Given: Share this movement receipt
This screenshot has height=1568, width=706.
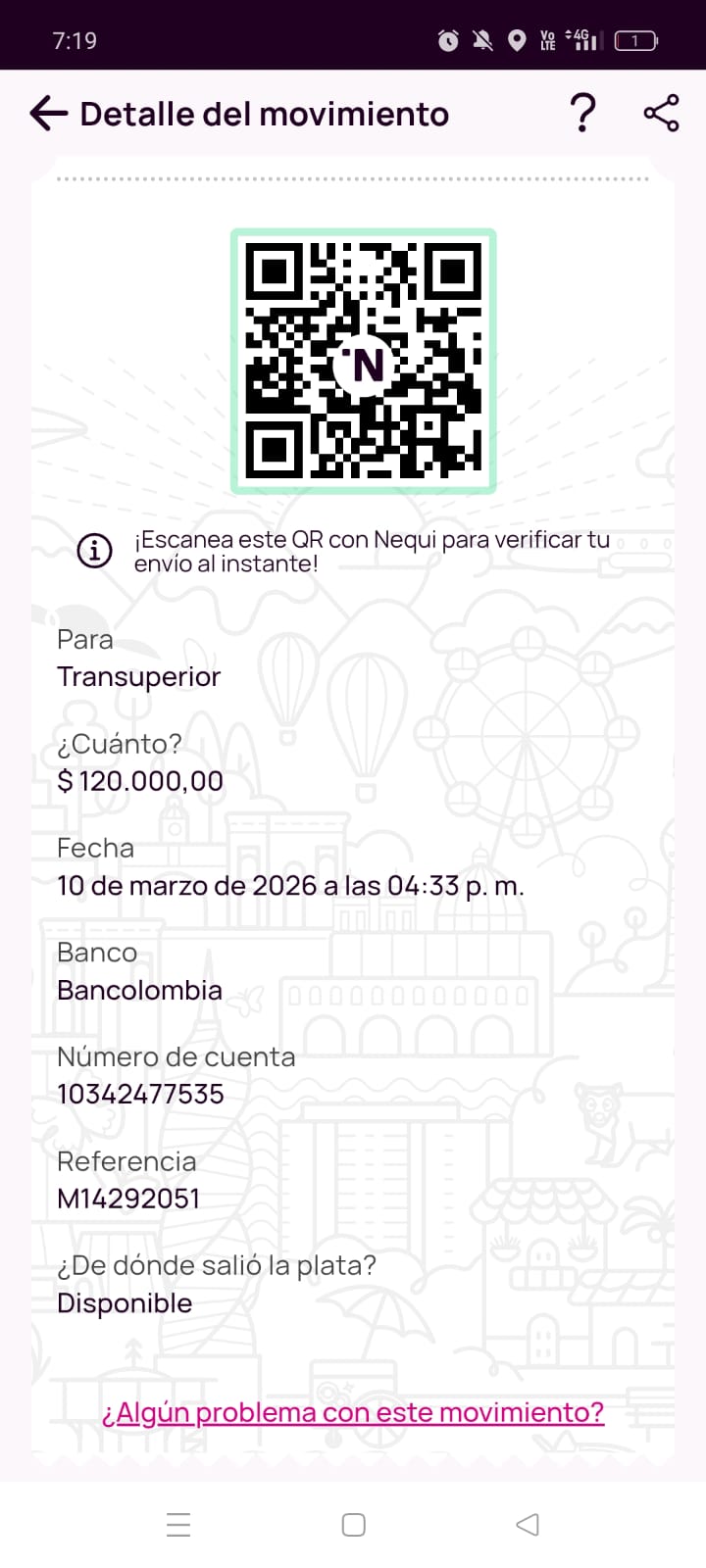Looking at the screenshot, I should coord(661,114).
